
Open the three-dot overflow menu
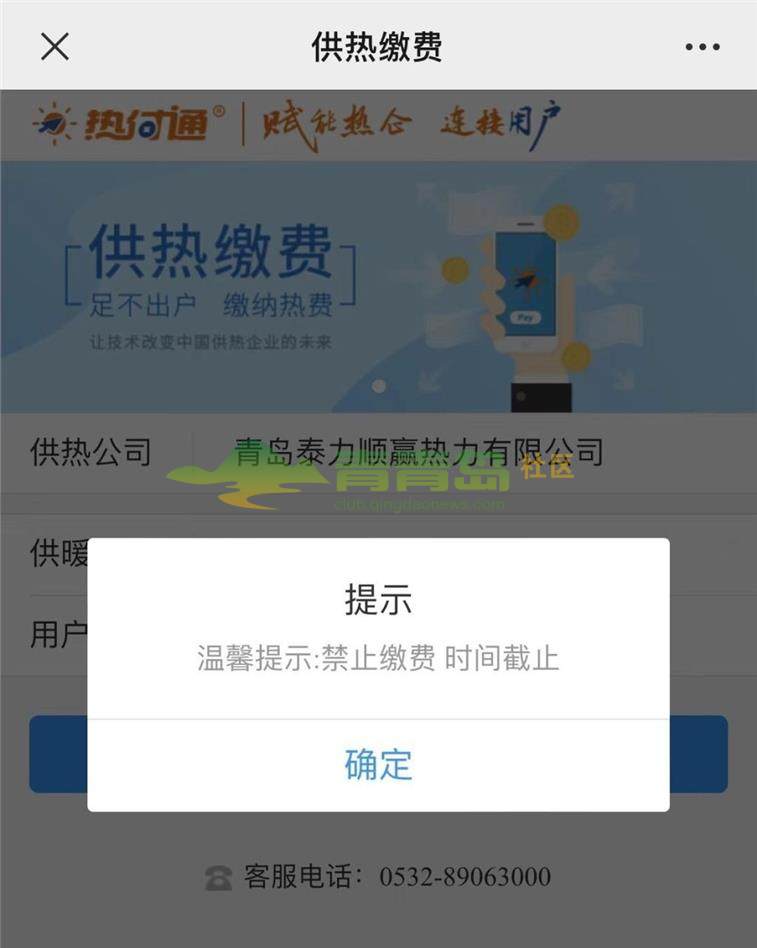pyautogui.click(x=702, y=47)
